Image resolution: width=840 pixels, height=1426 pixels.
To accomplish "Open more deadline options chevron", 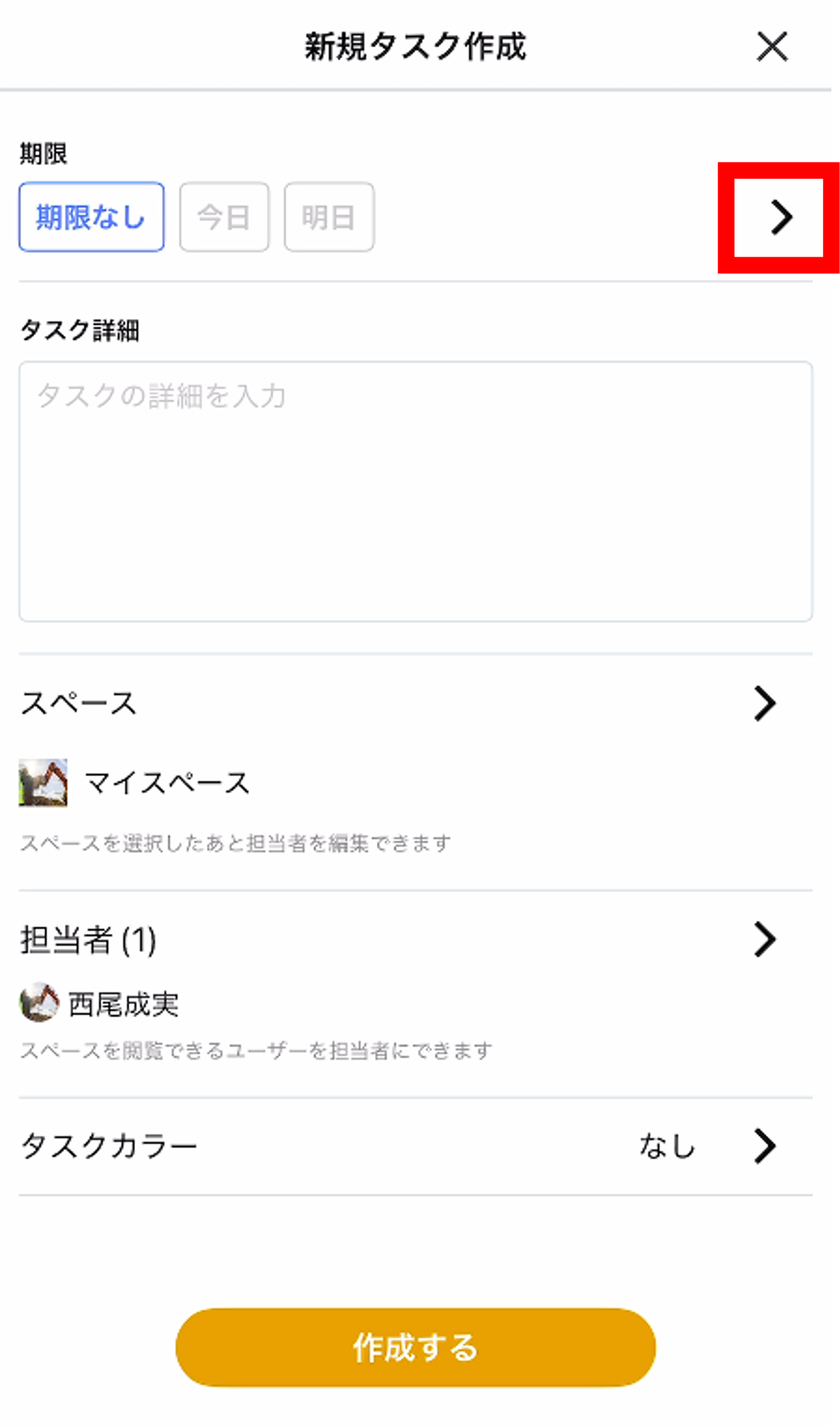I will pyautogui.click(x=781, y=217).
